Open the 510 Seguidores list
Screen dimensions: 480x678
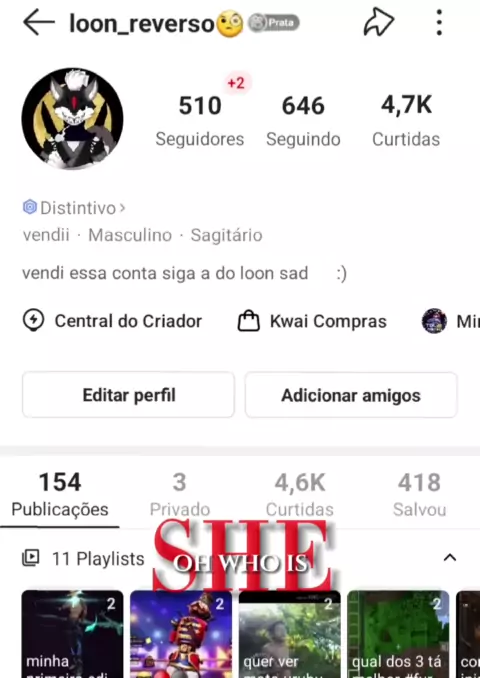click(200, 121)
